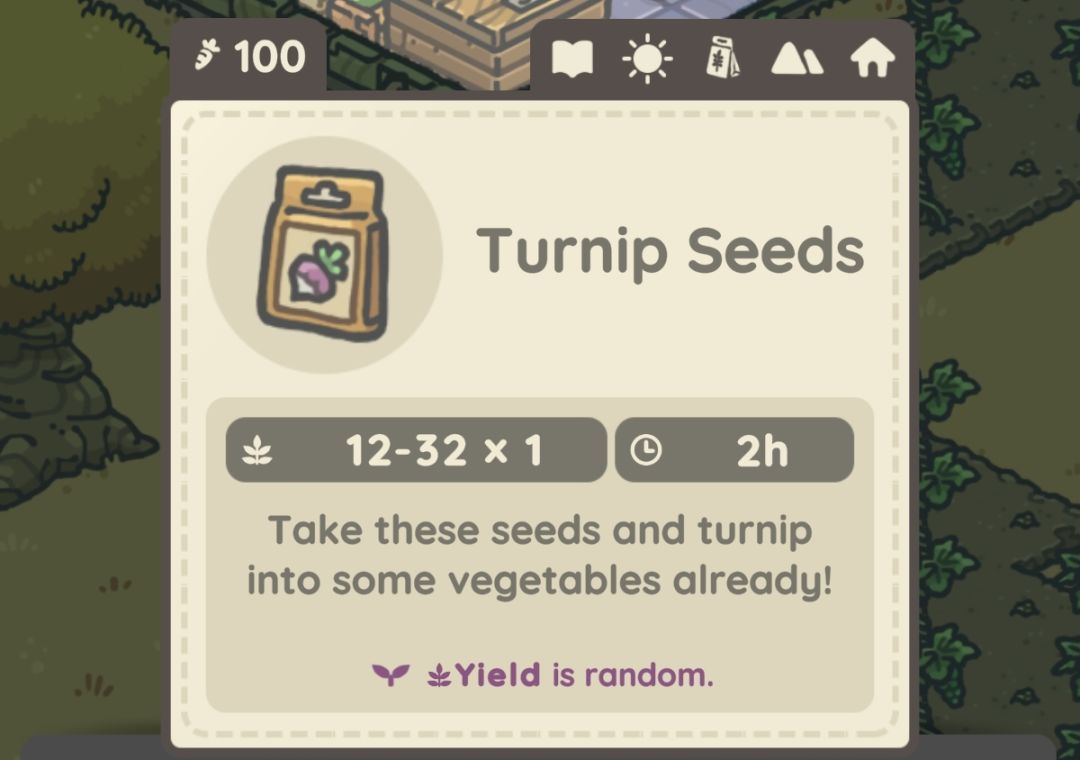1080x760 pixels.
Task: Open the mountains landscape icon
Action: click(x=797, y=60)
